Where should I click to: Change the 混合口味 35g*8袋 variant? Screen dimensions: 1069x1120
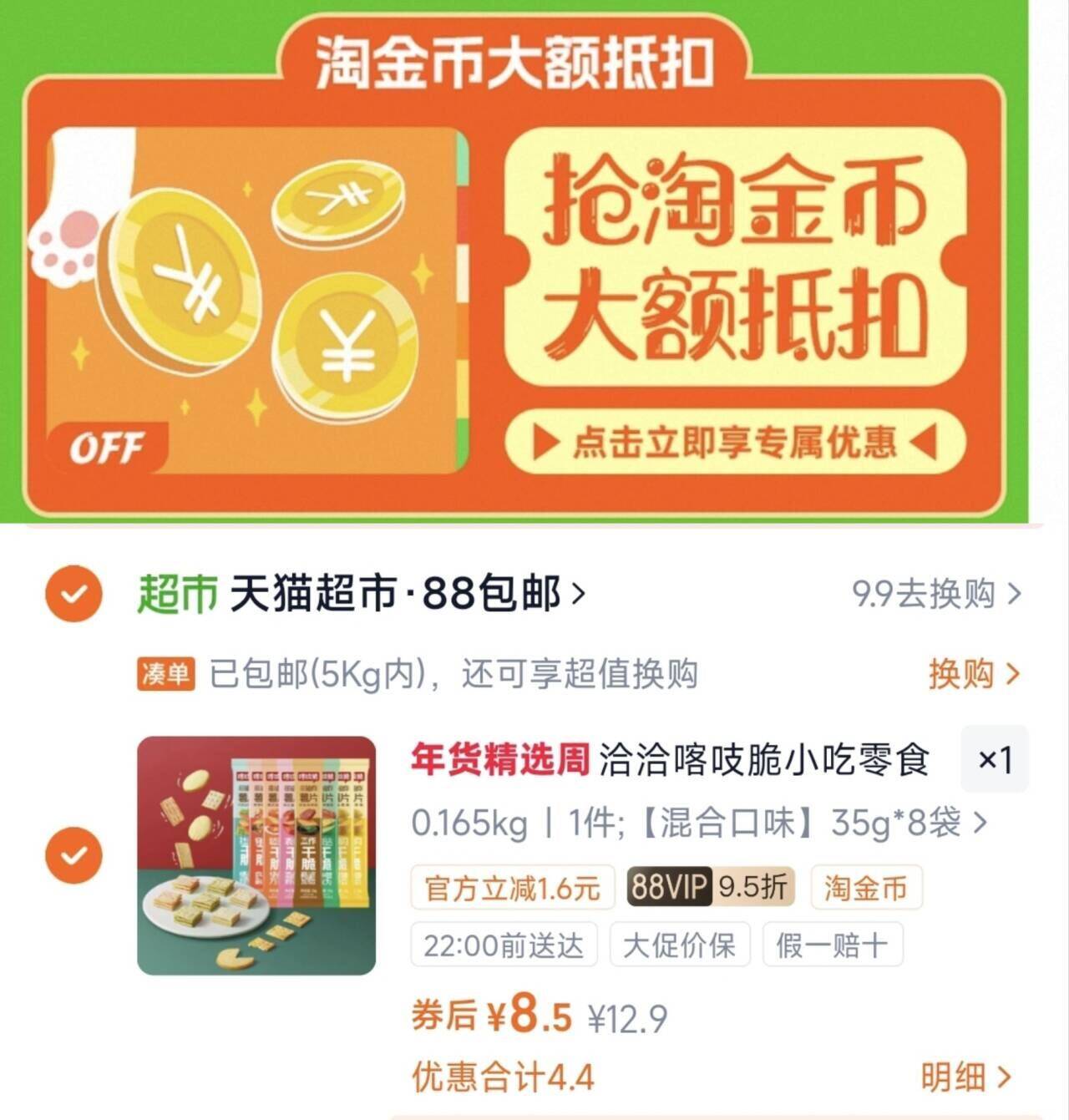click(x=697, y=824)
